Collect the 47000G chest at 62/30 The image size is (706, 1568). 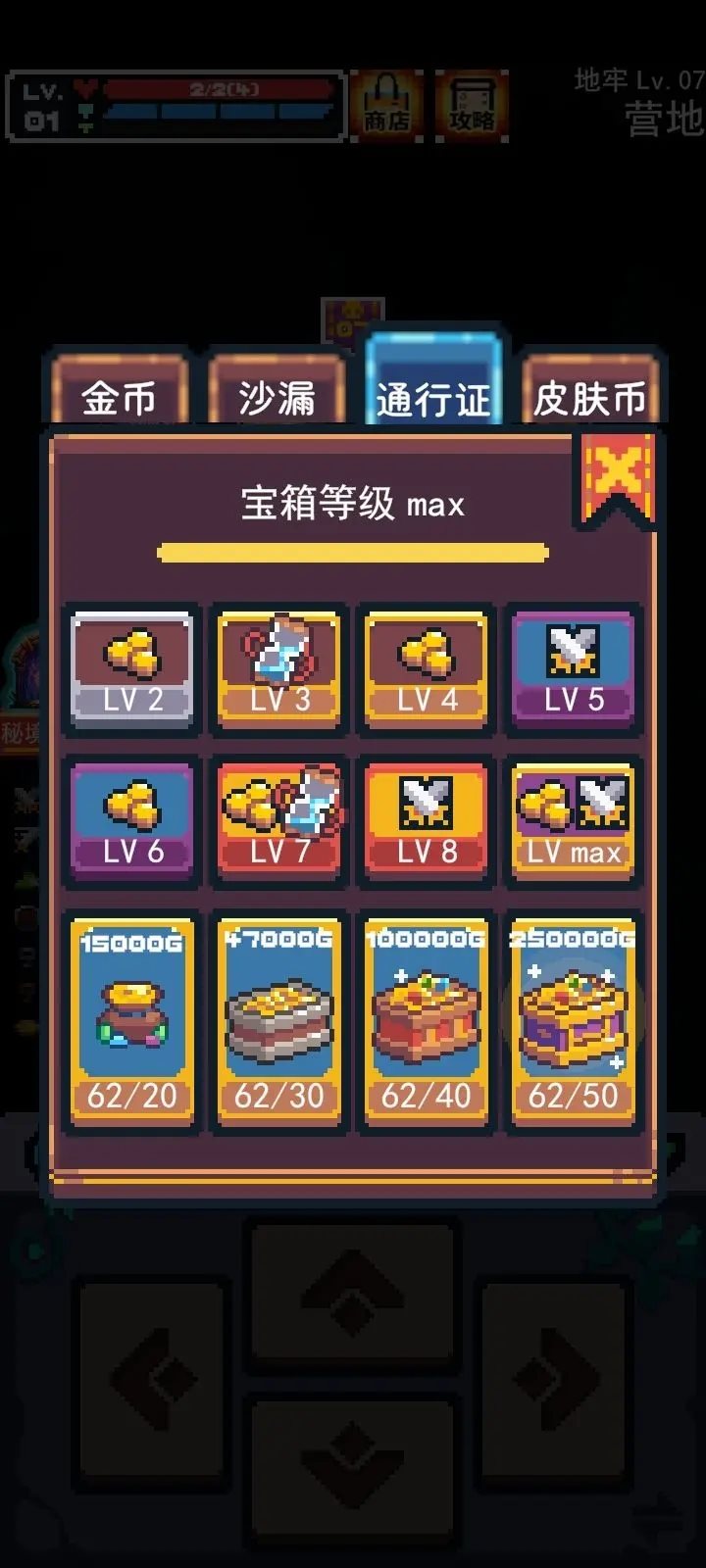(279, 1021)
